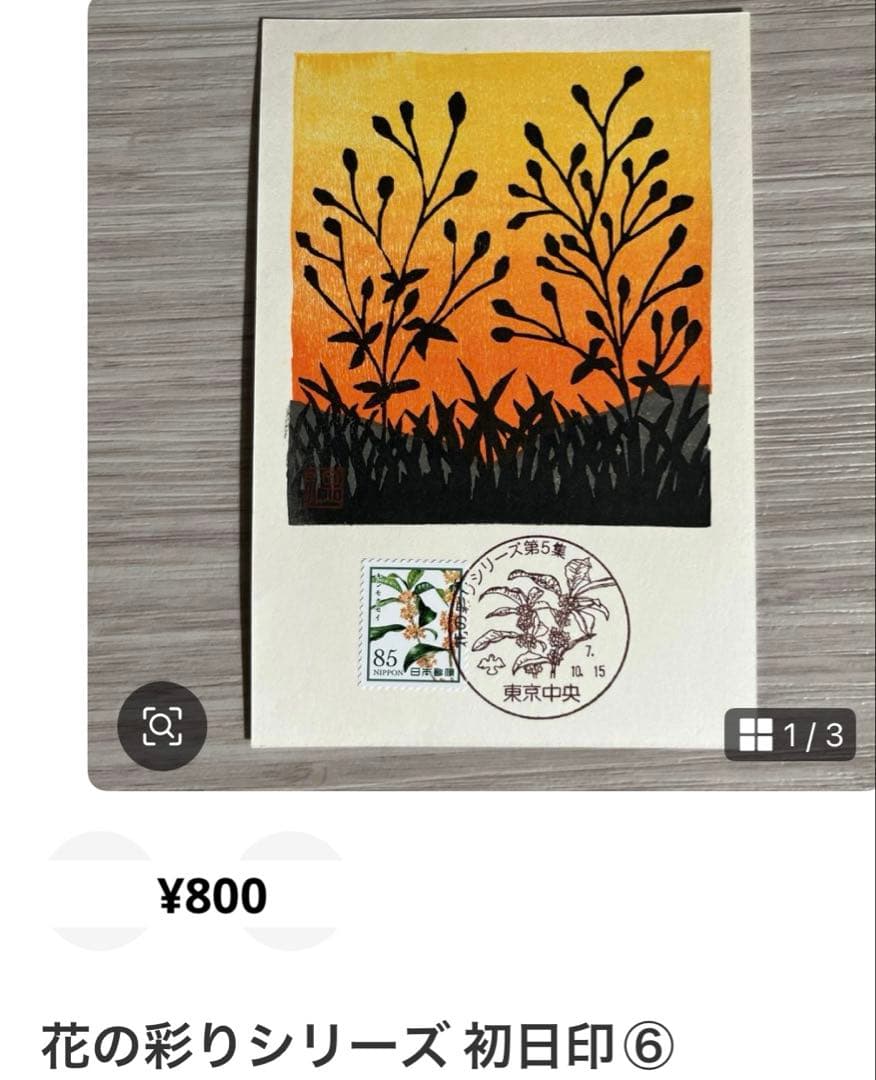Open the 1/3 photo gallery grid
The image size is (876, 1080).
click(790, 735)
